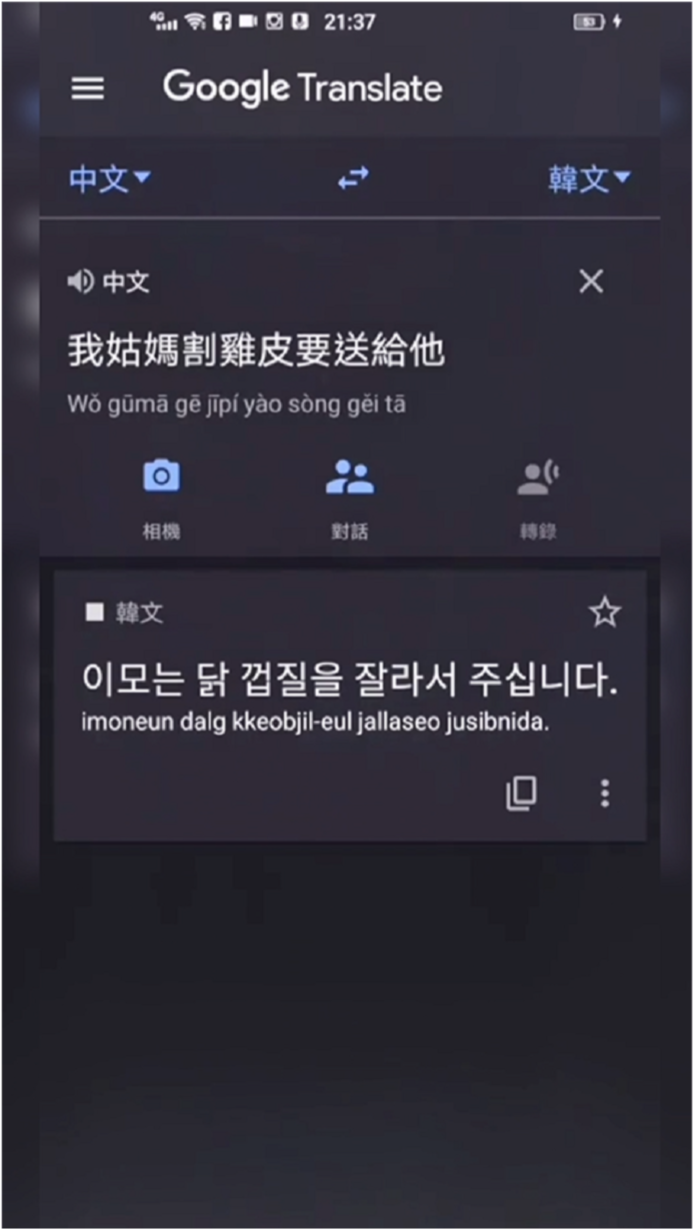
Task: Edit the source text 我姑媽割雞皮要送給他
Action: [256, 351]
